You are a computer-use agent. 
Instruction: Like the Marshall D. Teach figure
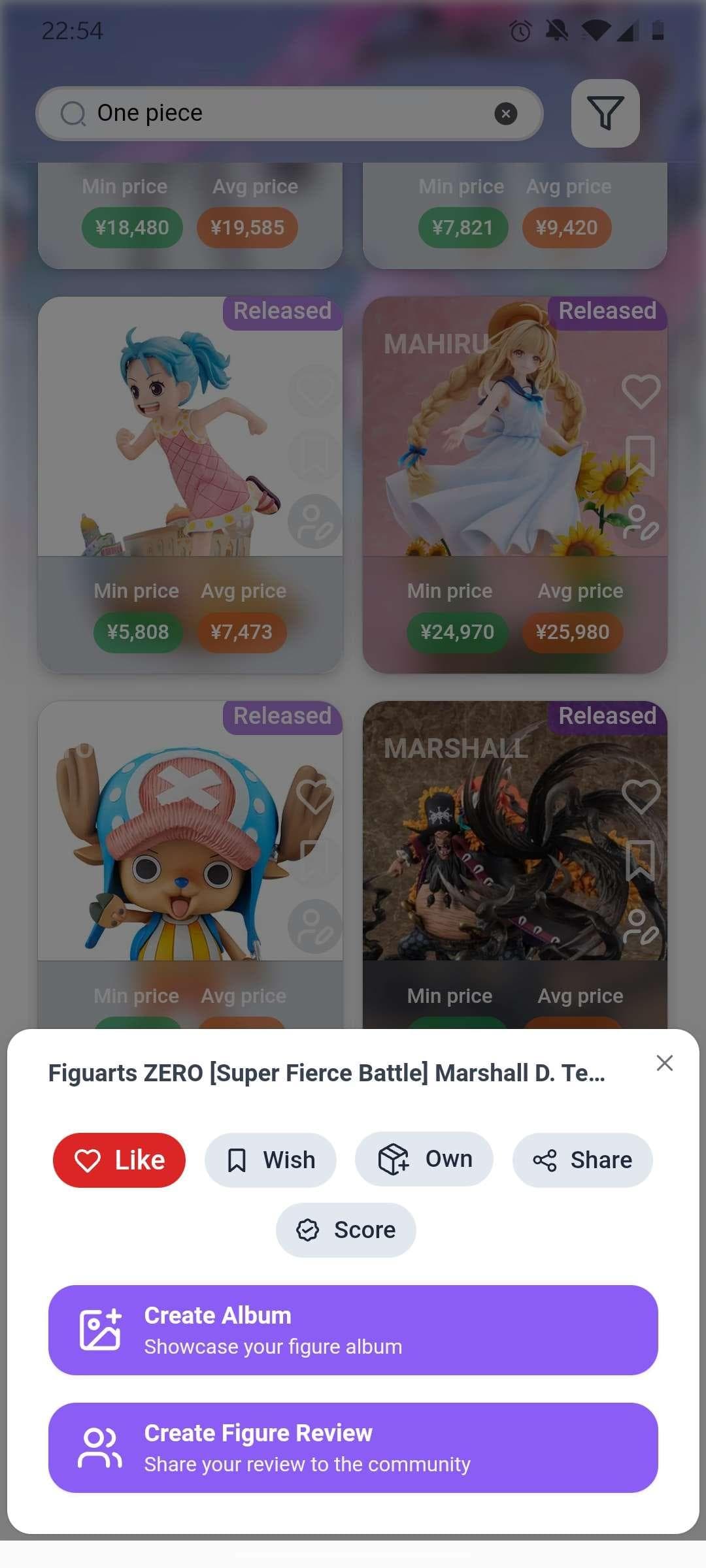(x=119, y=1160)
